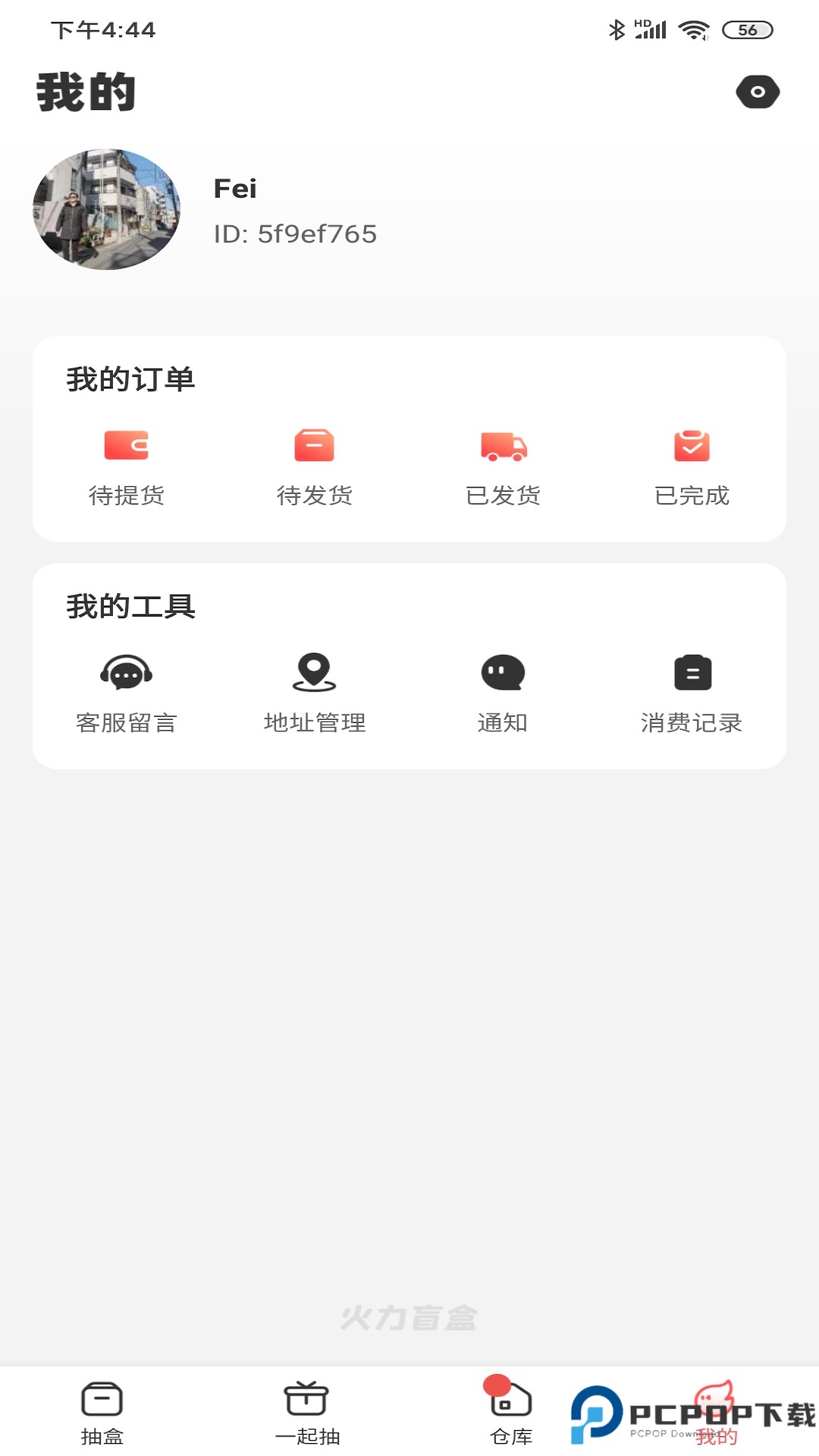The image size is (819, 1456).
Task: Open the 我的订单 My Orders section header
Action: 130,378
